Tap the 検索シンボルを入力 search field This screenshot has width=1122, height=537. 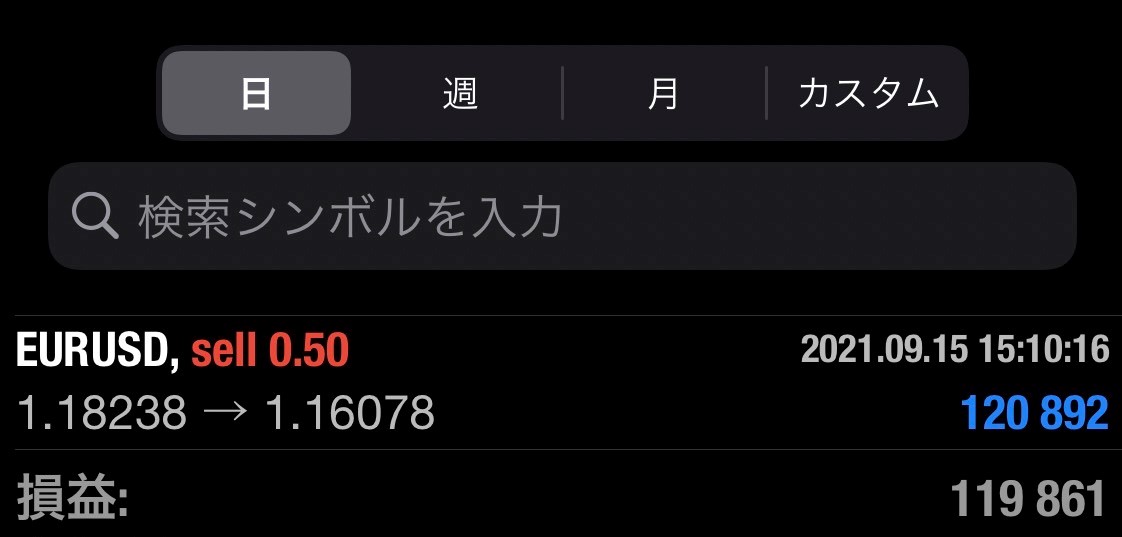pyautogui.click(x=560, y=216)
